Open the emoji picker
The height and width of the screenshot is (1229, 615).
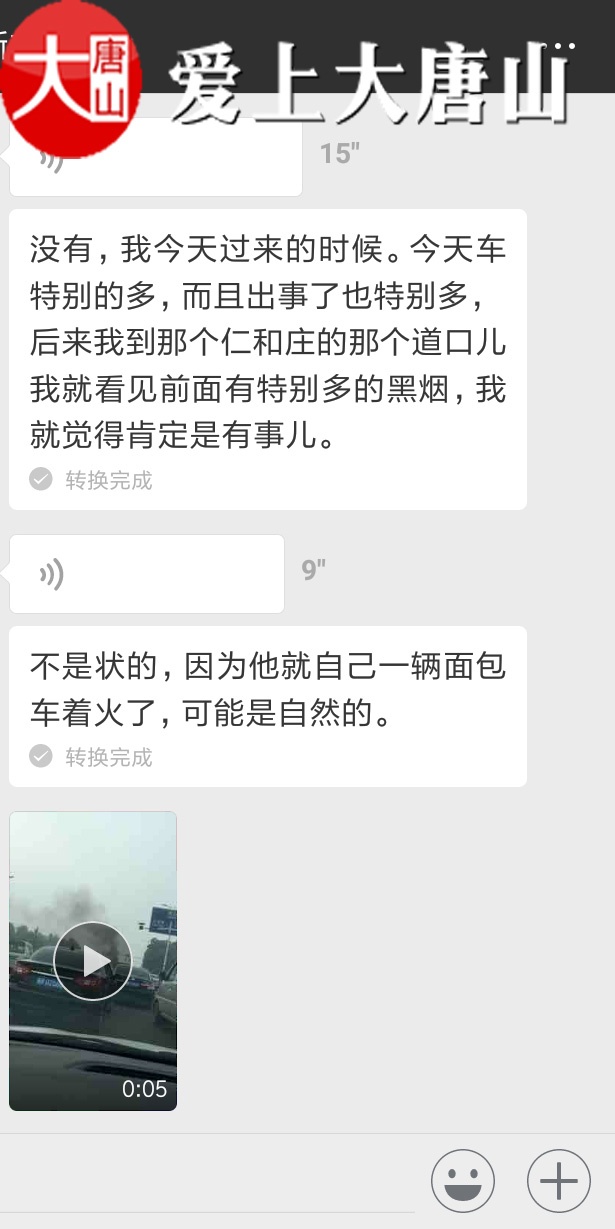click(x=463, y=1181)
